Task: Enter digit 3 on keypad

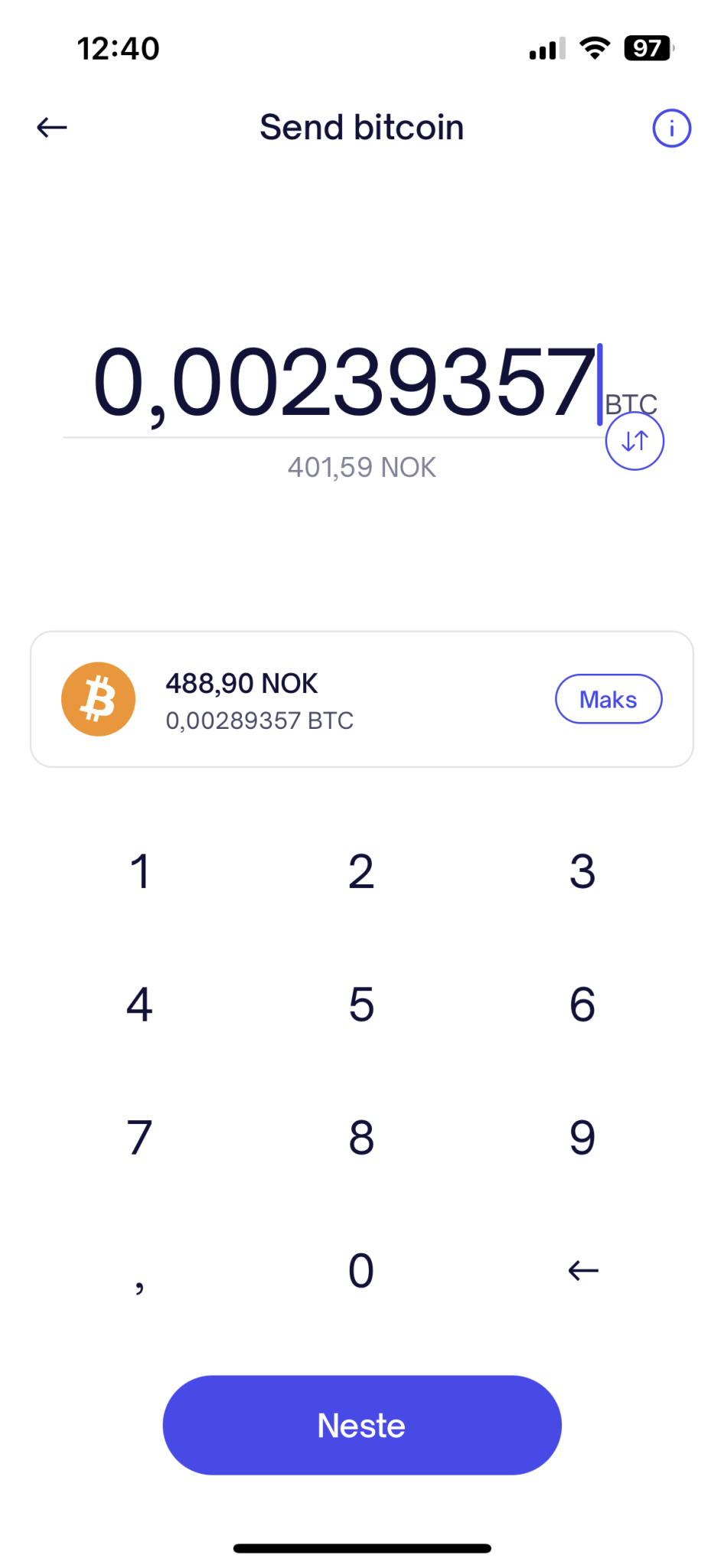Action: tap(582, 871)
